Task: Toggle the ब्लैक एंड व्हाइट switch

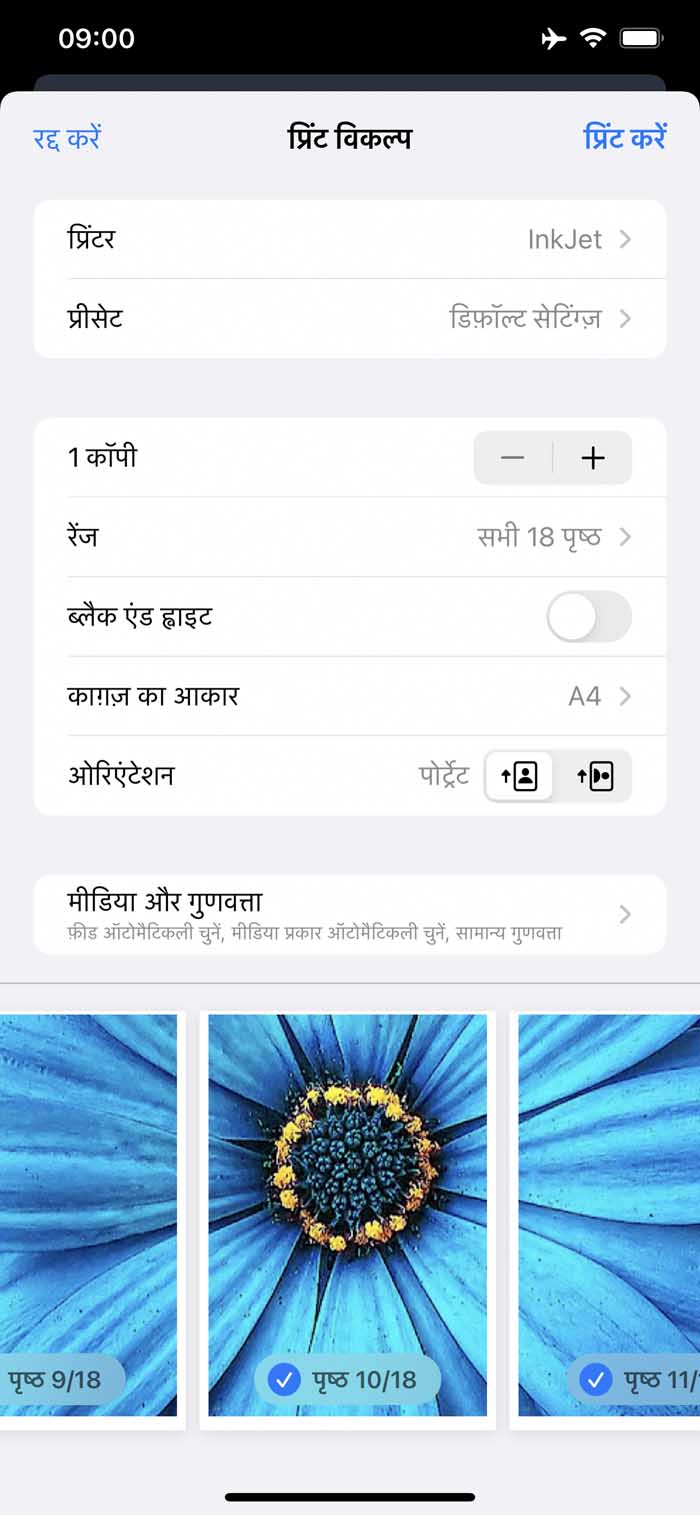Action: (x=589, y=616)
